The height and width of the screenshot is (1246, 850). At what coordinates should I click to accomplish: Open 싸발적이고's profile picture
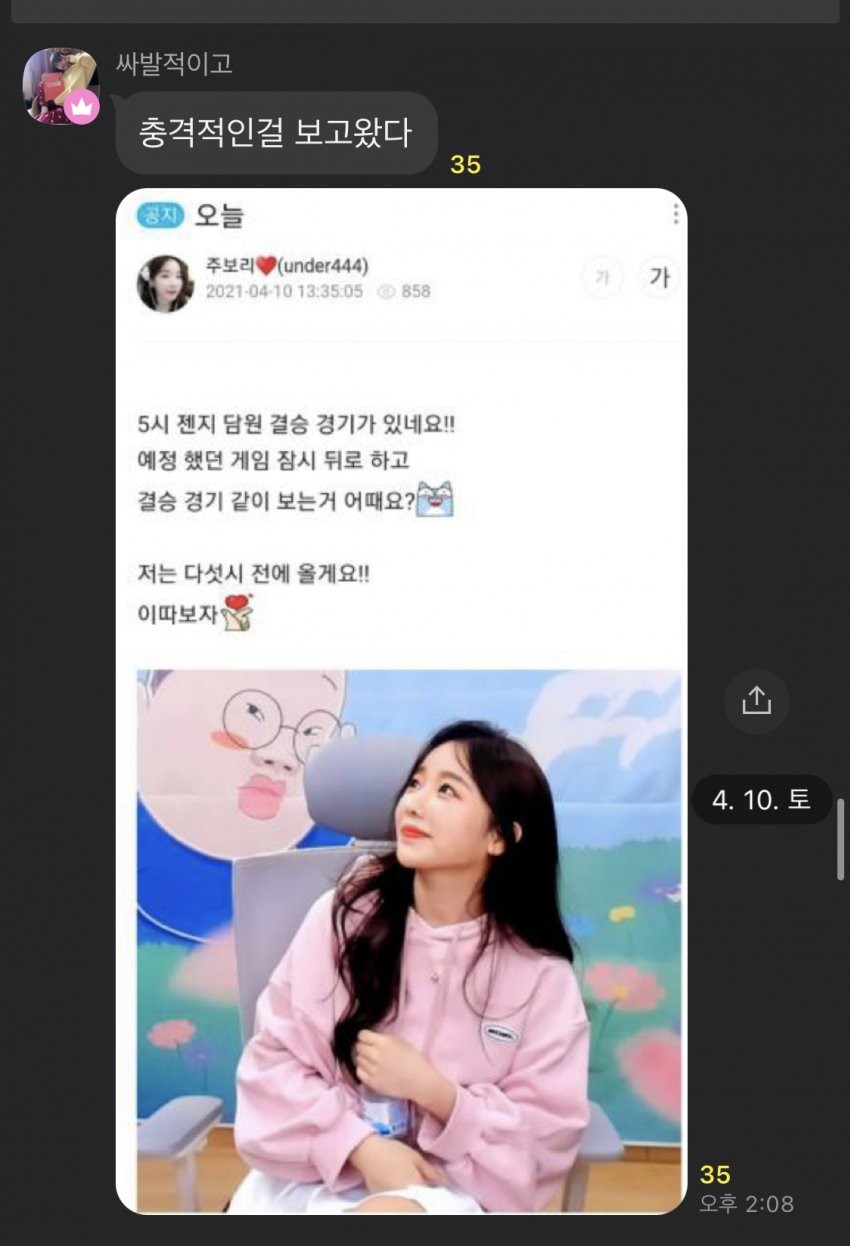tap(60, 86)
